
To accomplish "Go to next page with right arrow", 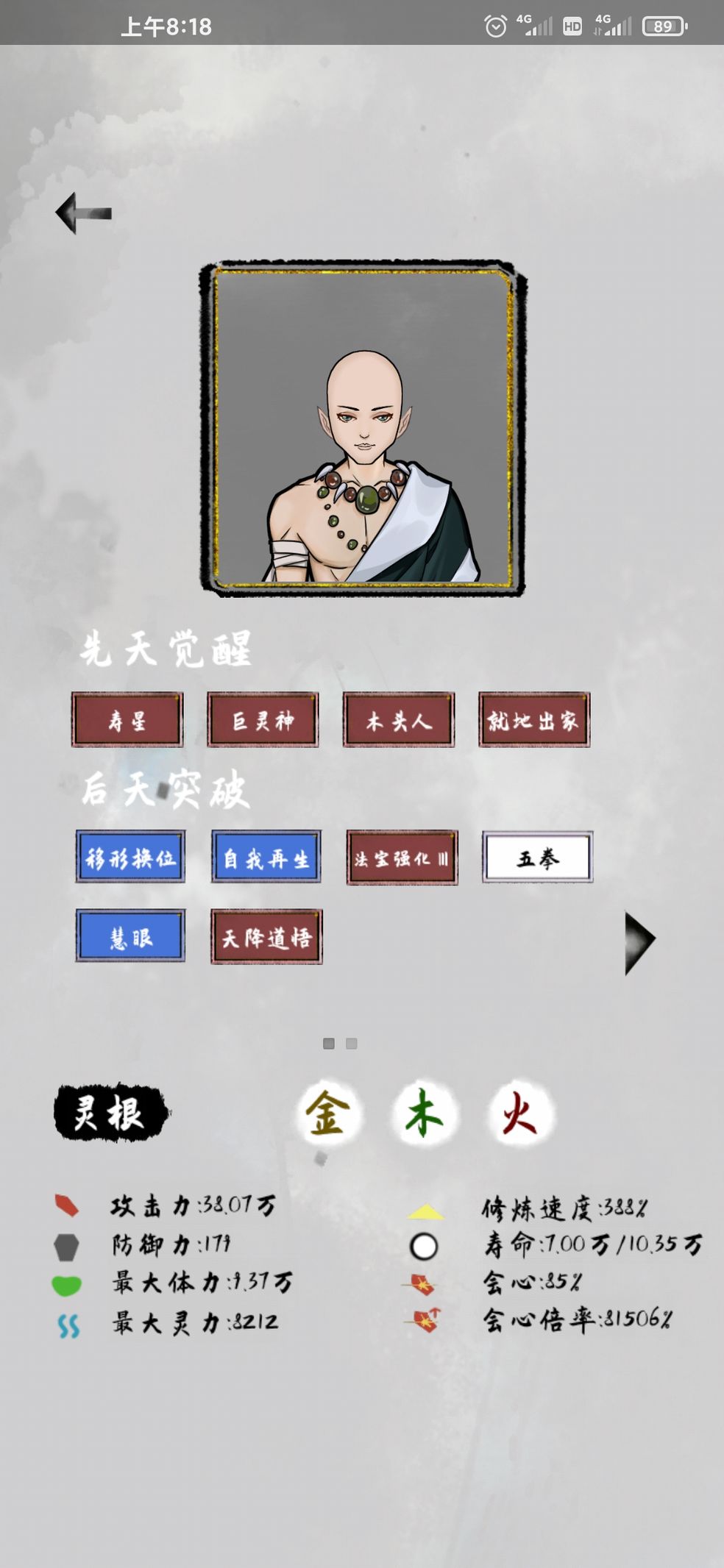I will click(x=639, y=942).
